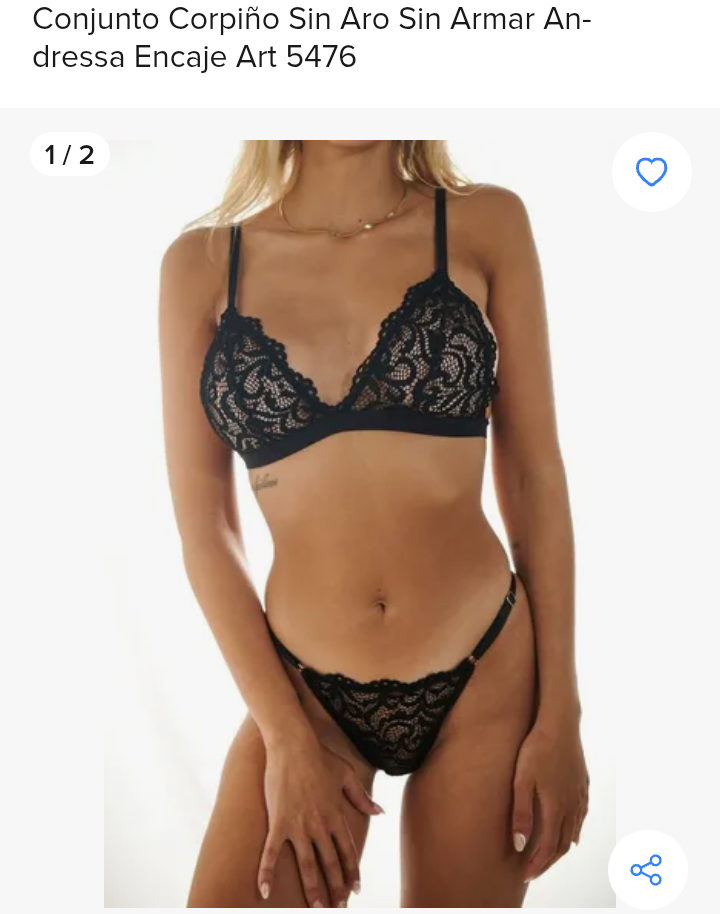Add this product to favorites
Image resolution: width=720 pixels, height=914 pixels.
pyautogui.click(x=651, y=172)
